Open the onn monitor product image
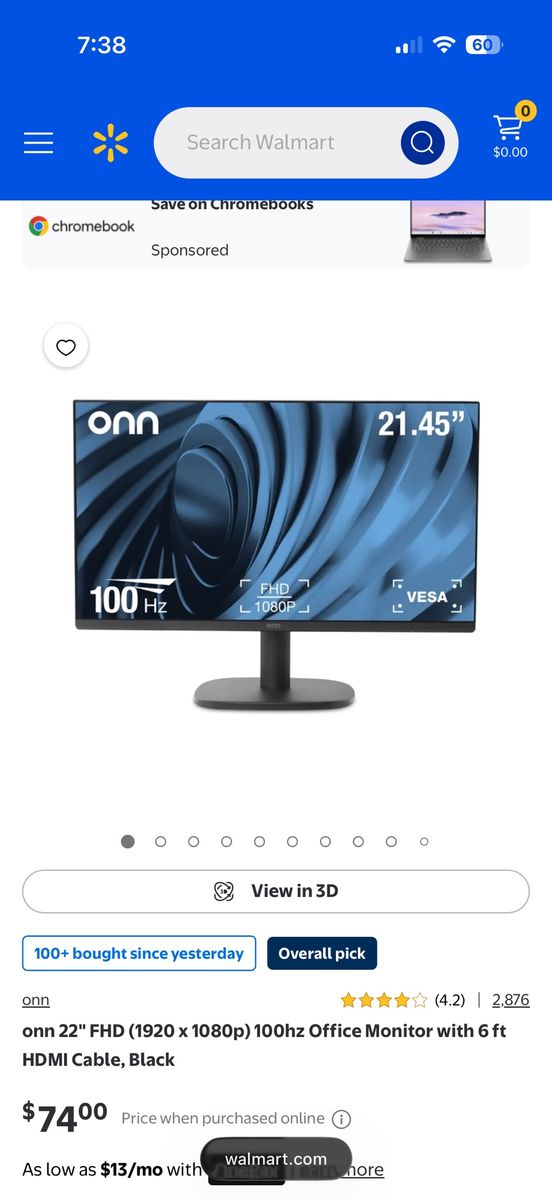The image size is (552, 1200). (x=277, y=555)
